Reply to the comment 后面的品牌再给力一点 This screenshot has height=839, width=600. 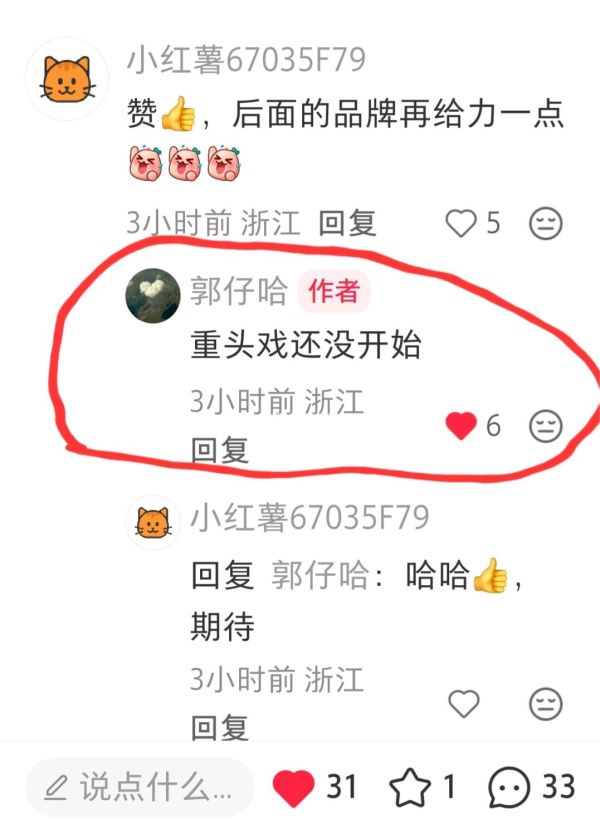(x=347, y=223)
